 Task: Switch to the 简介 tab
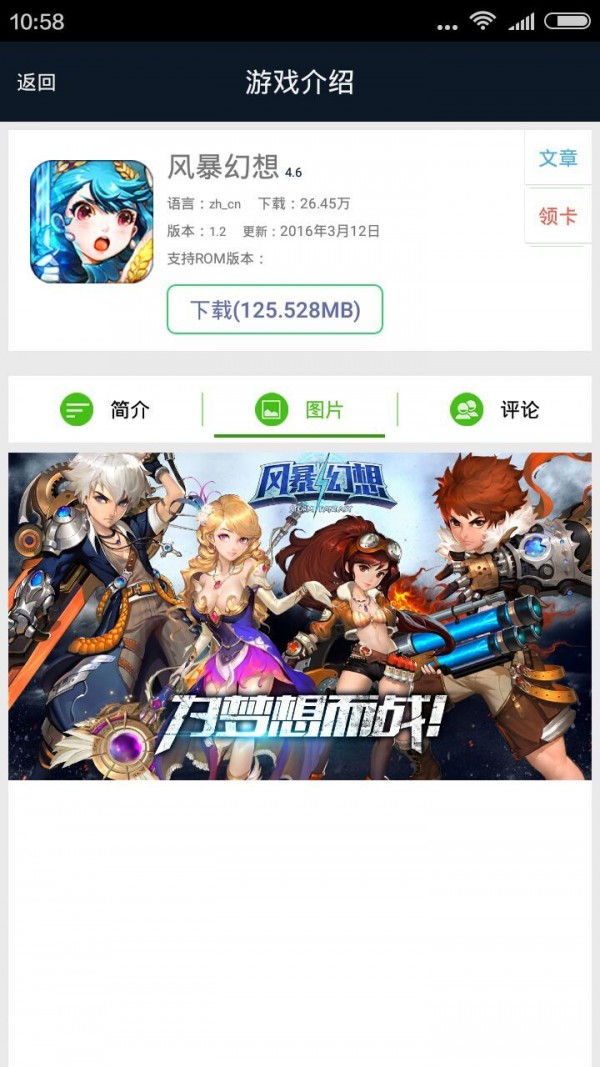click(105, 409)
